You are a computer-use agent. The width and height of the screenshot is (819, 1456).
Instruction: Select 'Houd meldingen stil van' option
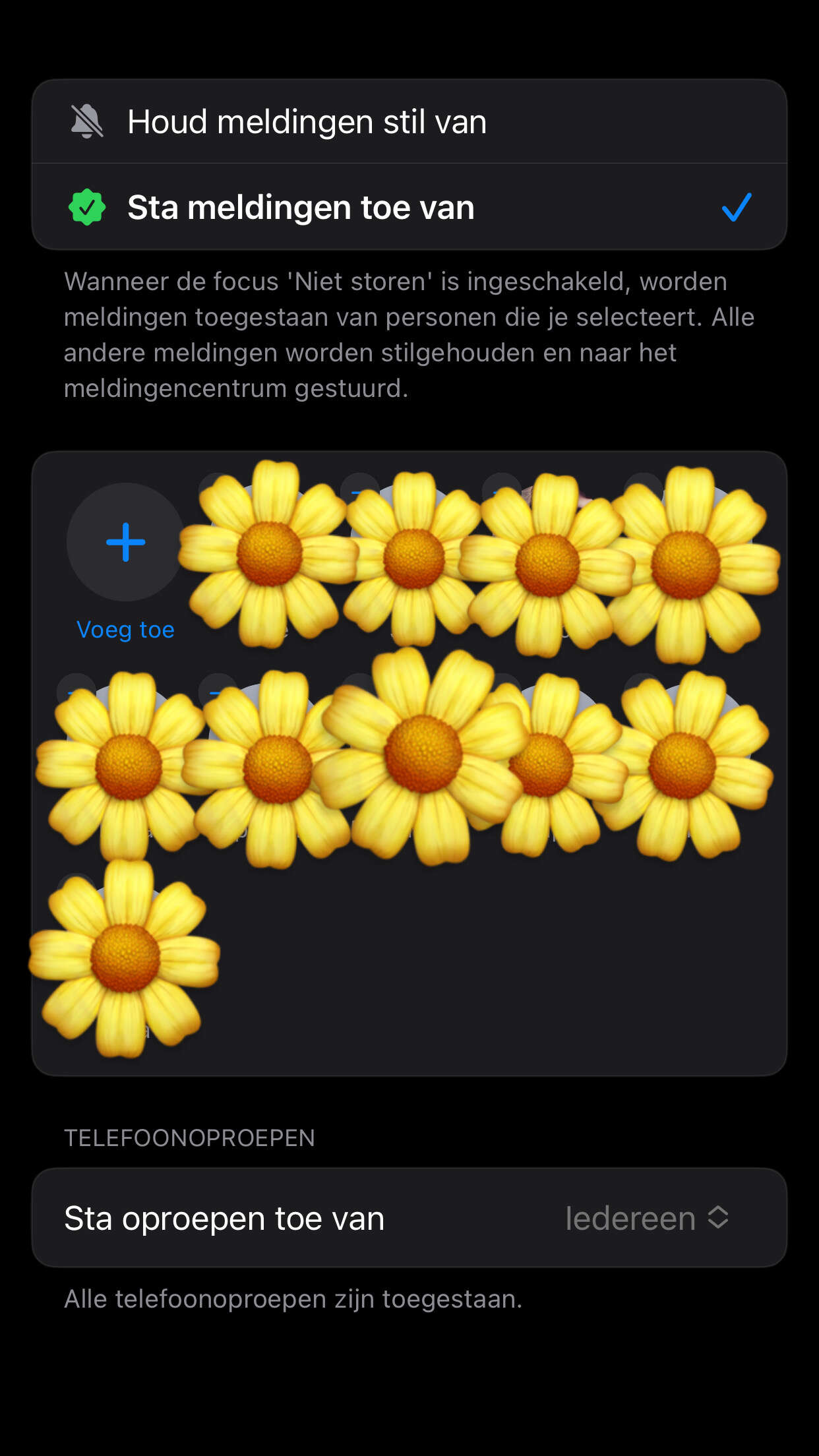pyautogui.click(x=409, y=122)
